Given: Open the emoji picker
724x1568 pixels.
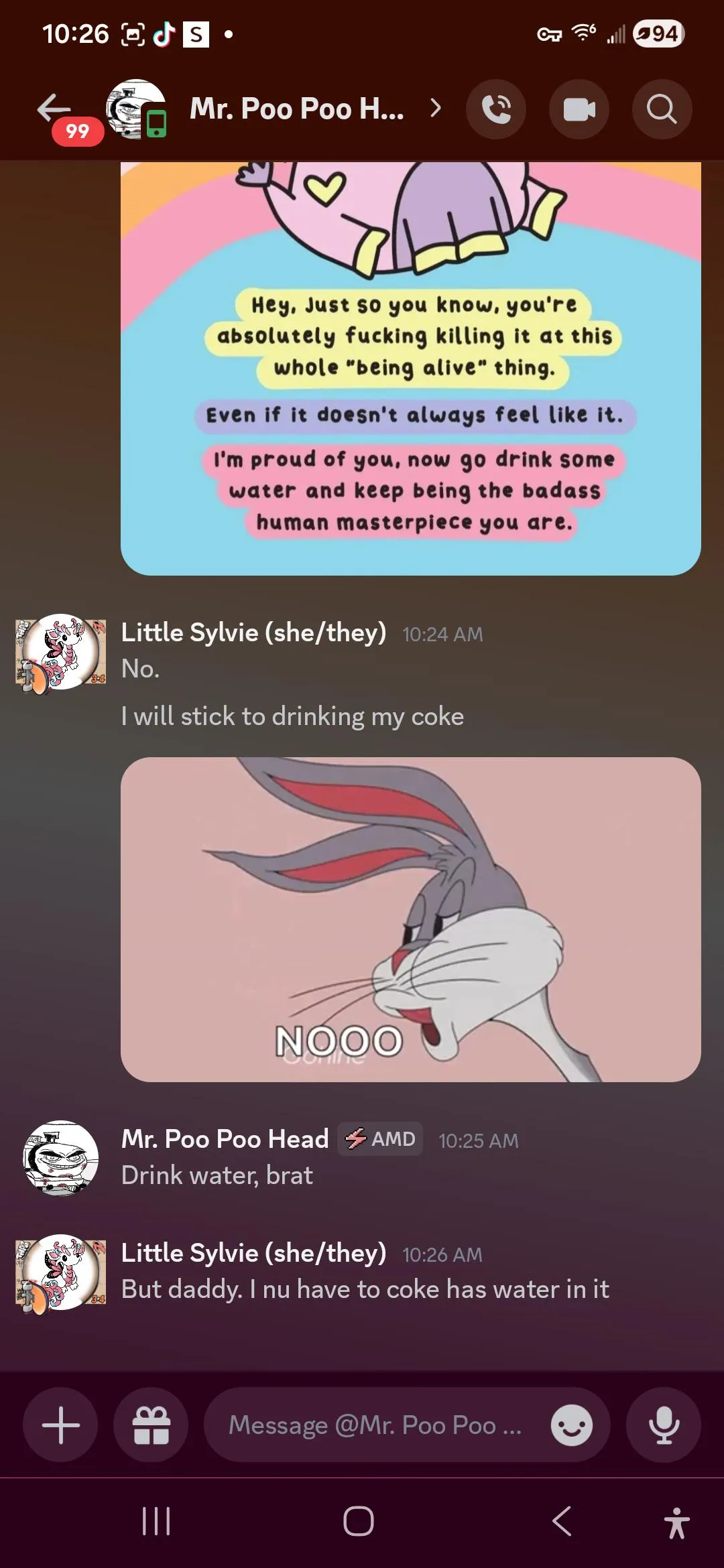Looking at the screenshot, I should [571, 1425].
